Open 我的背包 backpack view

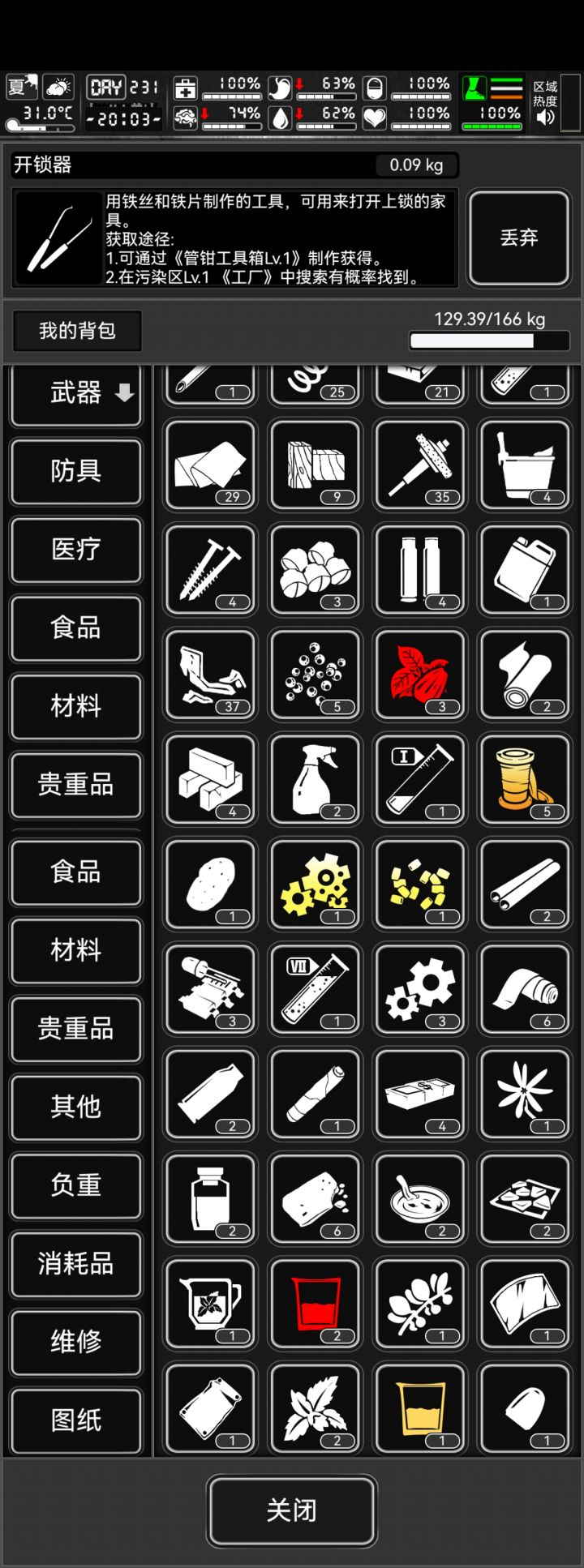(x=76, y=331)
